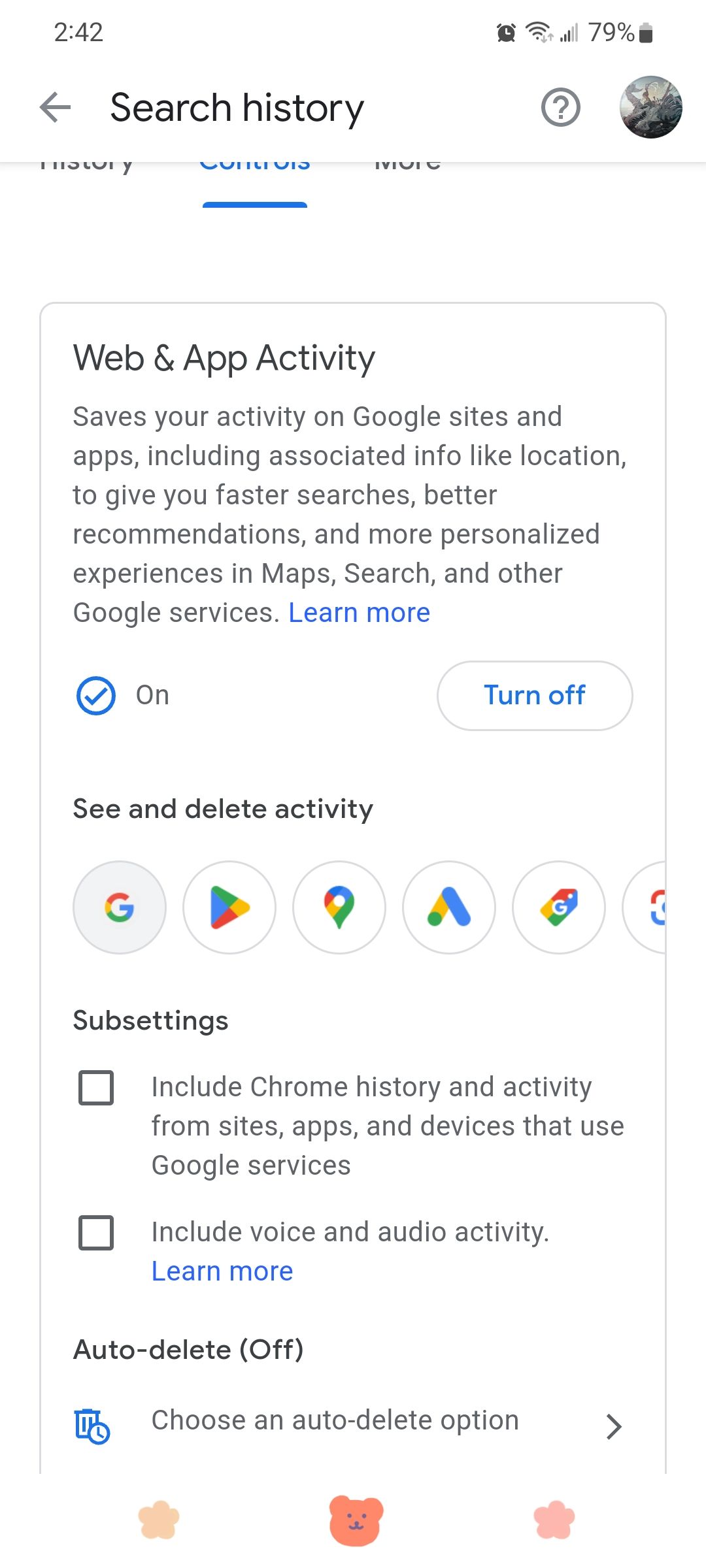Turn off Web & App Activity
This screenshot has height=1568, width=706.
[x=533, y=696]
